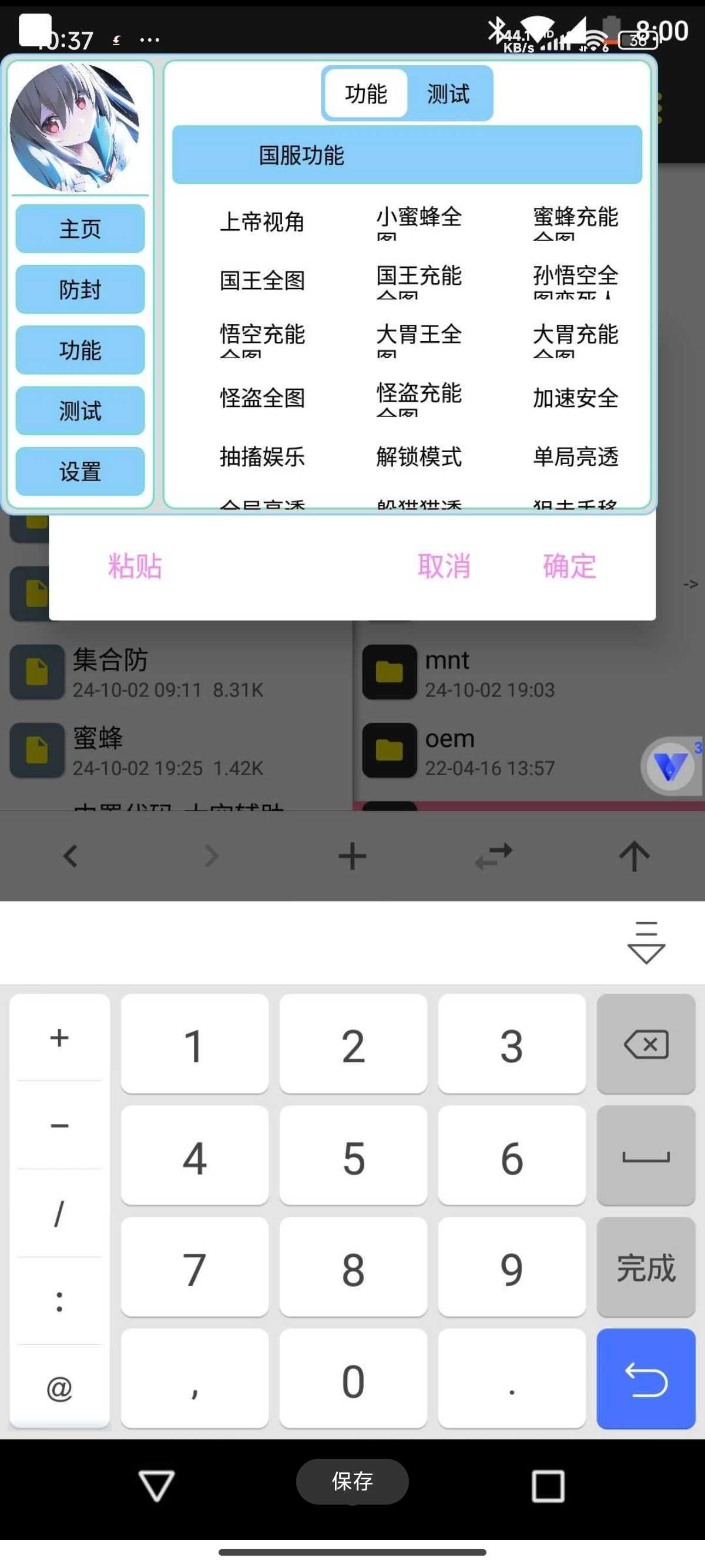The width and height of the screenshot is (705, 1568).
Task: Hide the keyboard with the collapse icon
Action: [x=646, y=942]
